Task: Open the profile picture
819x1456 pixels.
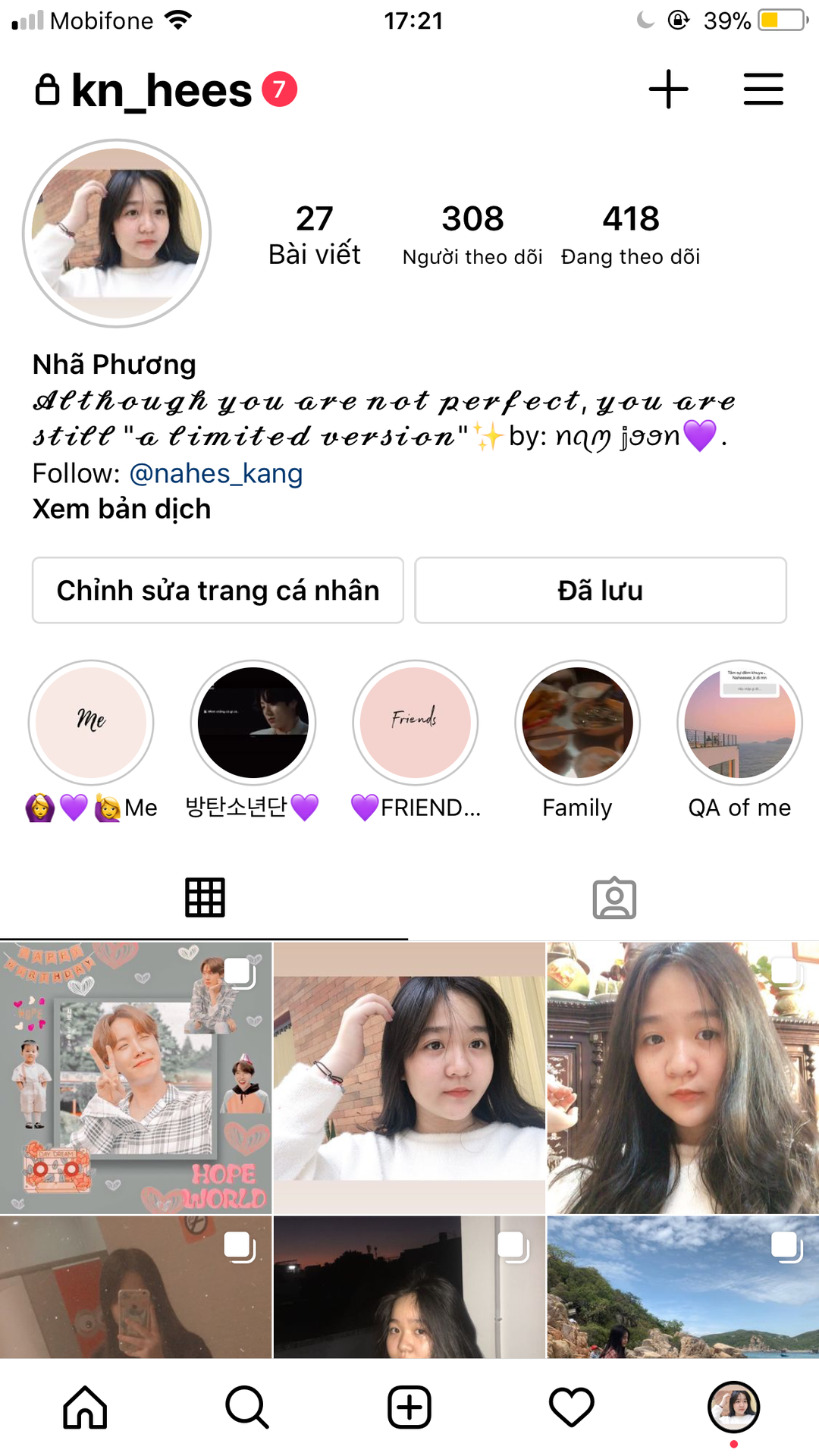Action: pyautogui.click(x=117, y=233)
